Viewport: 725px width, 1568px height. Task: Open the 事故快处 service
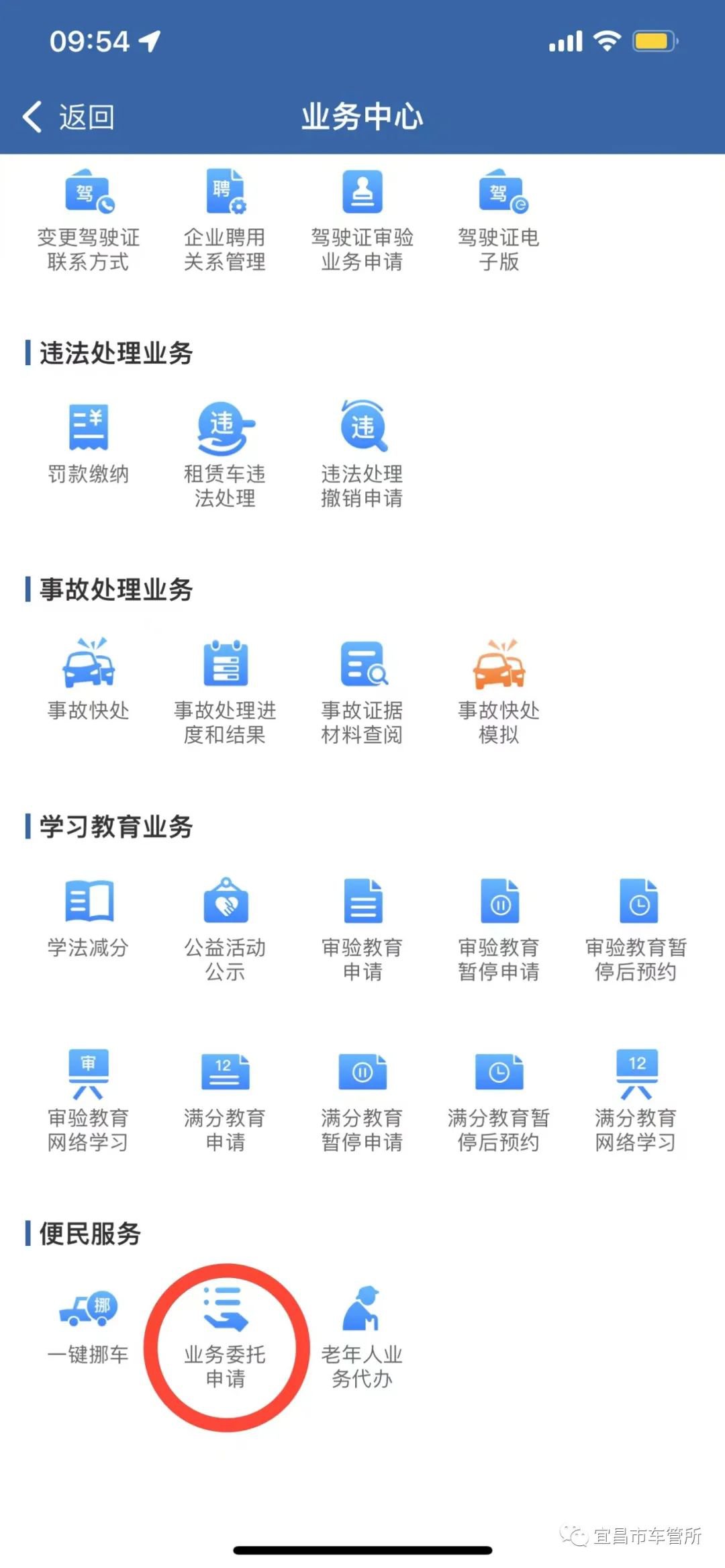pos(89,679)
